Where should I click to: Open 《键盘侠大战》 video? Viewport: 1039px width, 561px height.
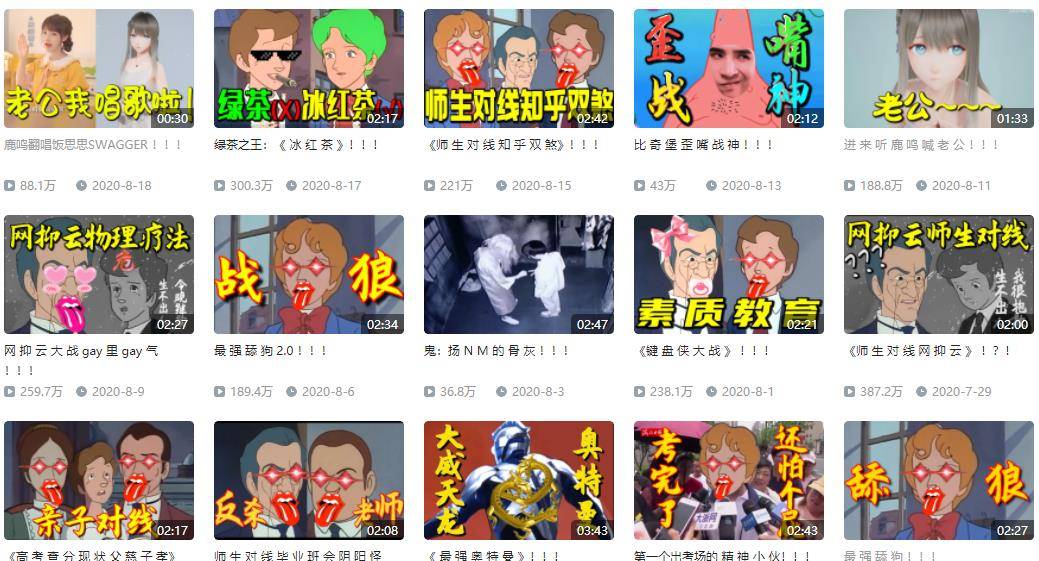coord(728,274)
